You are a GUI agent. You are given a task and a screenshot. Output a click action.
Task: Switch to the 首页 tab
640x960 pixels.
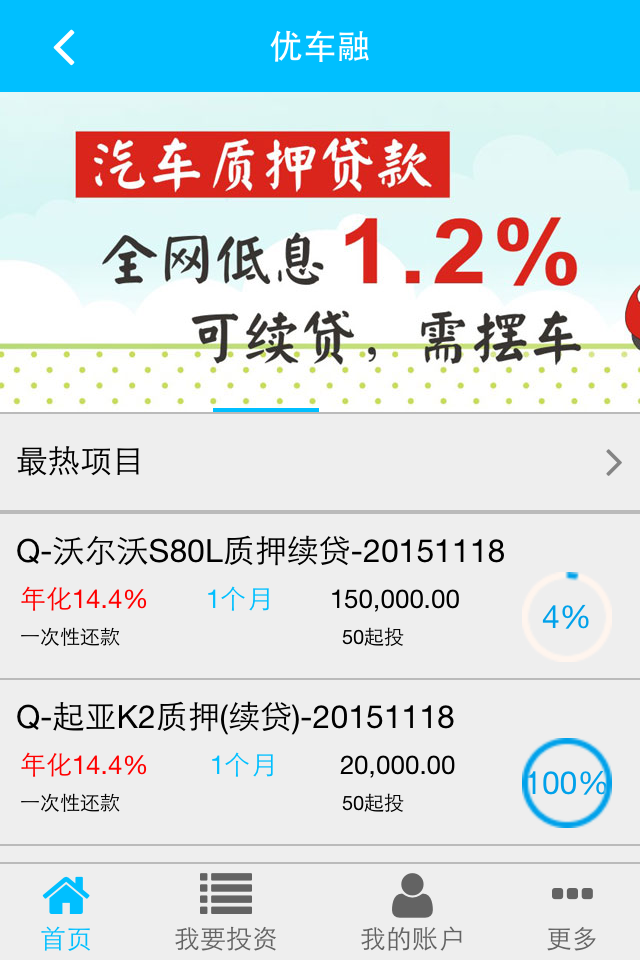[66, 912]
